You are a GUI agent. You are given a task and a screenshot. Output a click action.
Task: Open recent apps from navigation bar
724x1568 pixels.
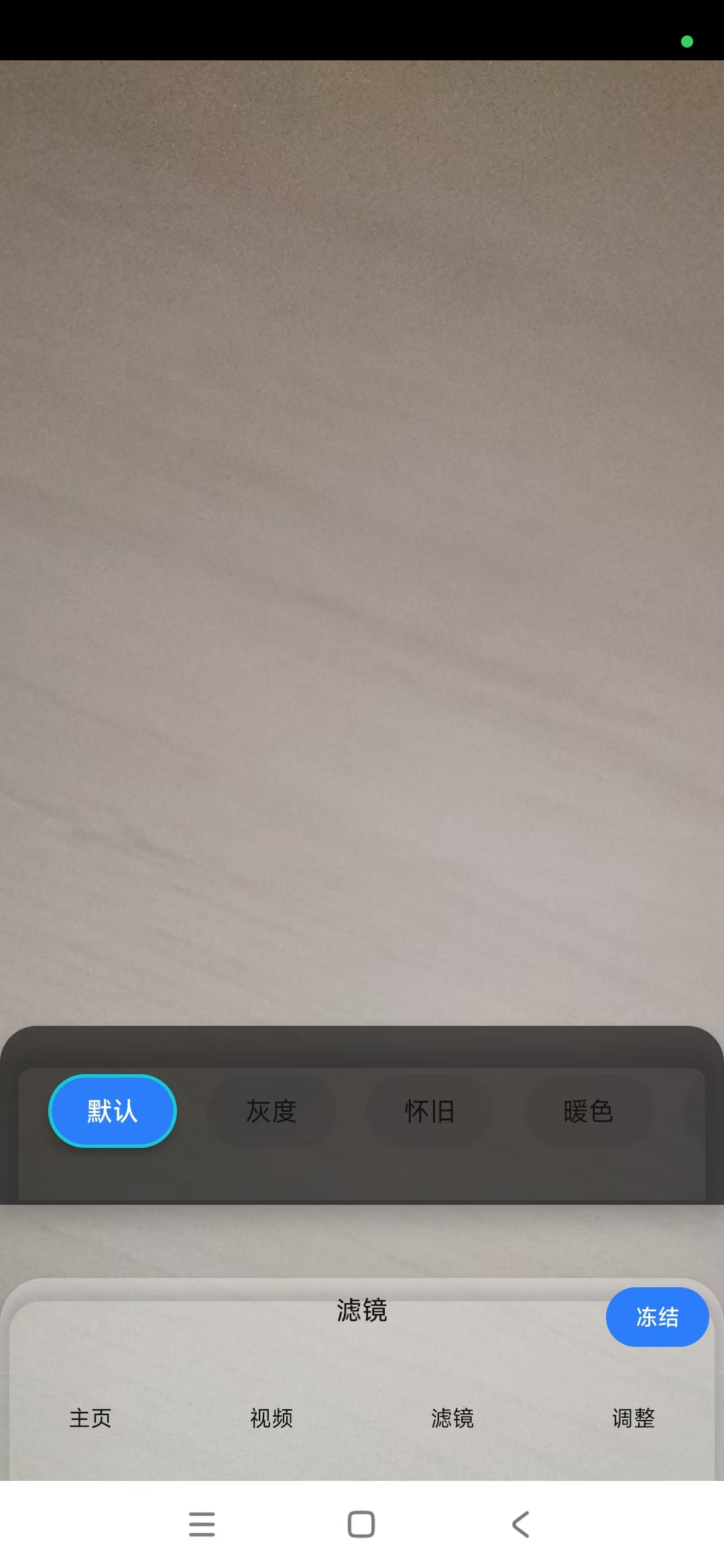[202, 1524]
